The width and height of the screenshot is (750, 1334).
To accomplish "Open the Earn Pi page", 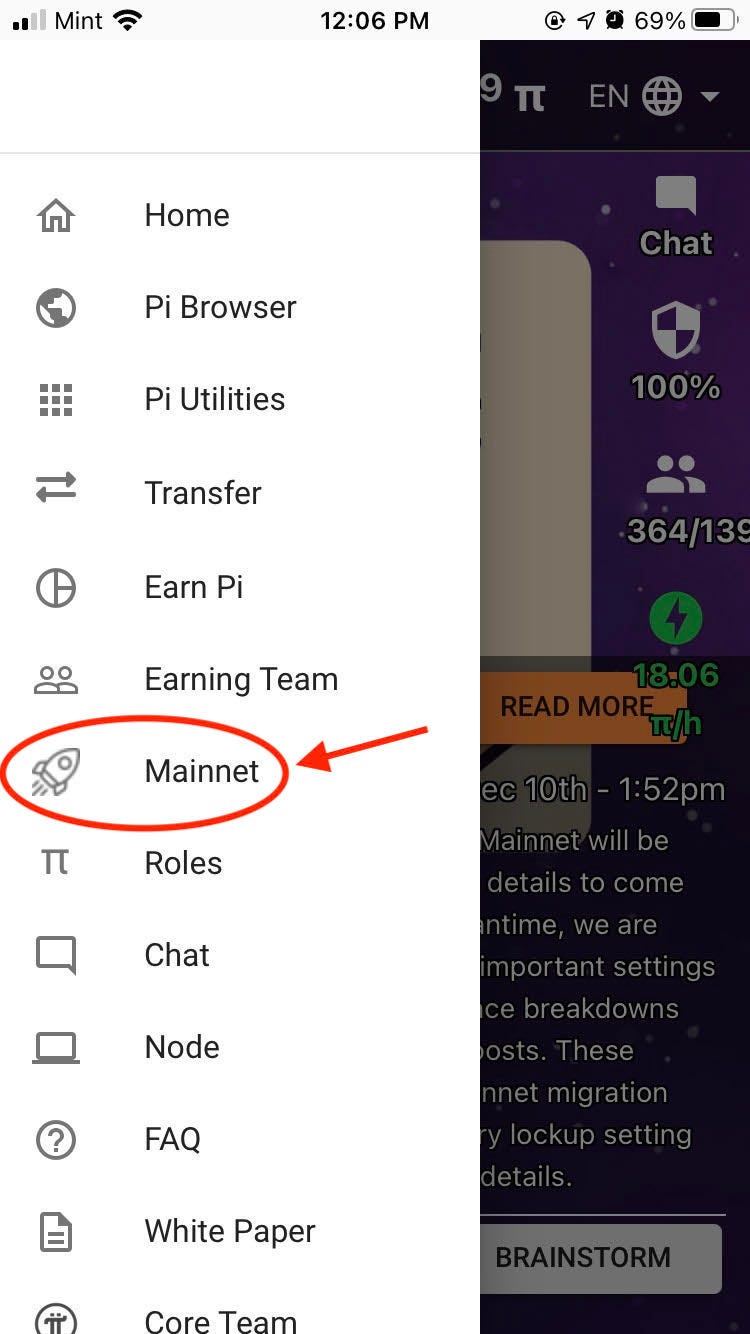I will tap(193, 587).
